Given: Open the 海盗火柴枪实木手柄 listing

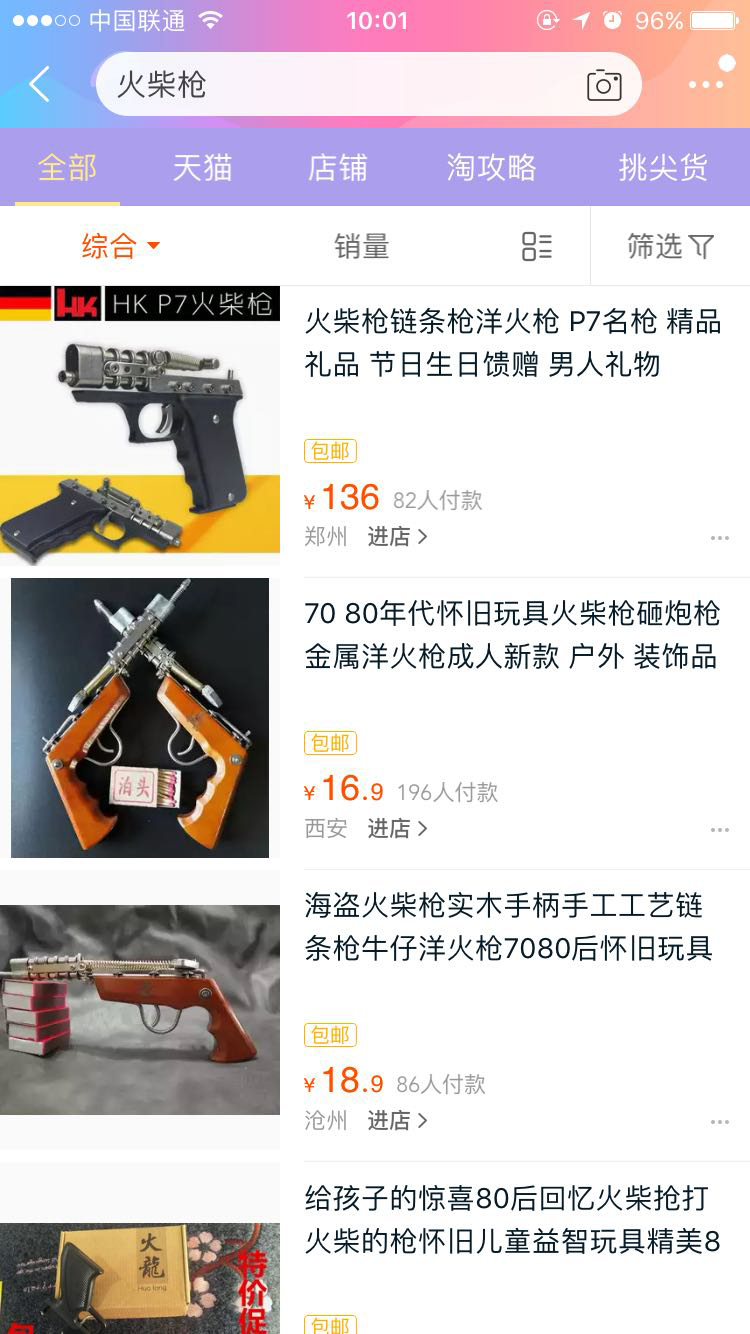Looking at the screenshot, I should tap(508, 926).
